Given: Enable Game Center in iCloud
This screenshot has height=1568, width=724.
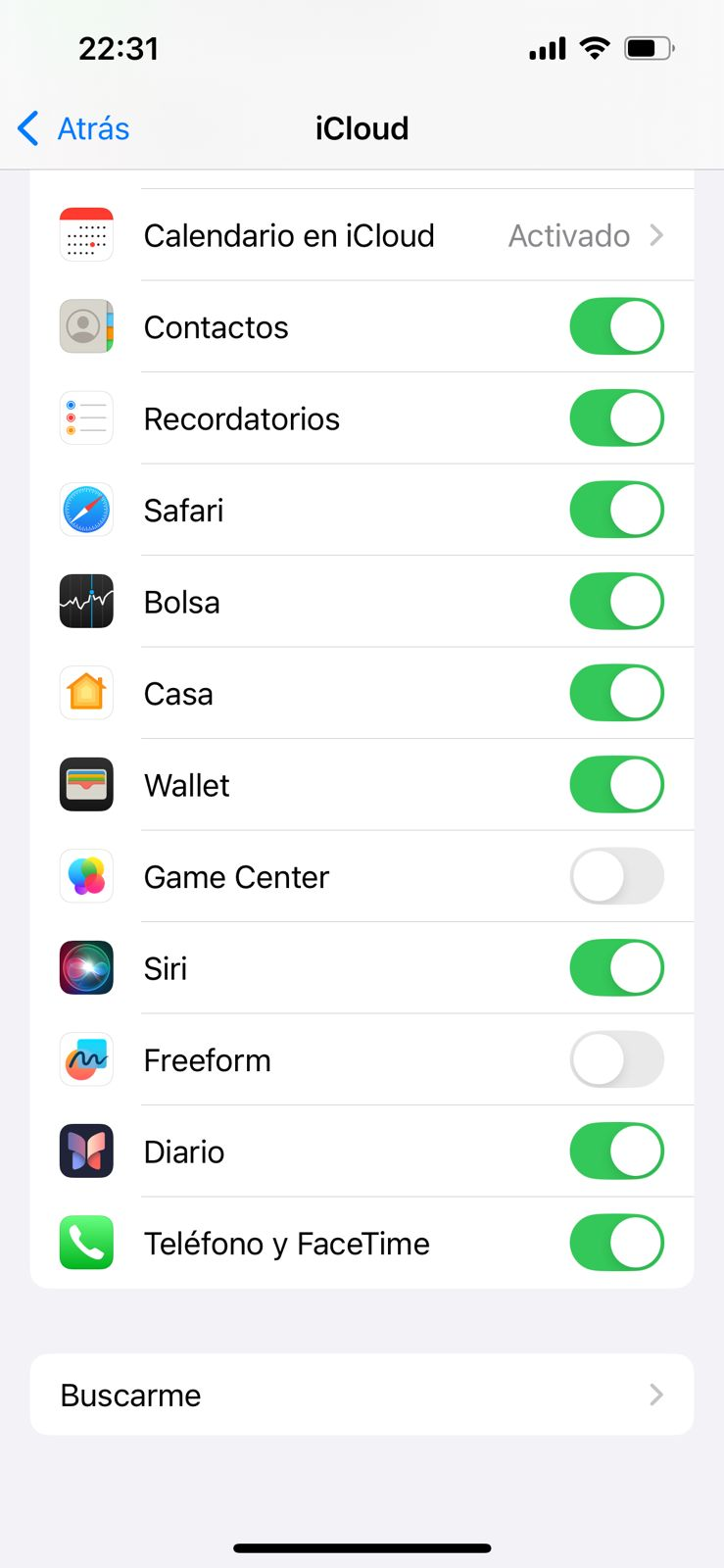Looking at the screenshot, I should click(616, 877).
